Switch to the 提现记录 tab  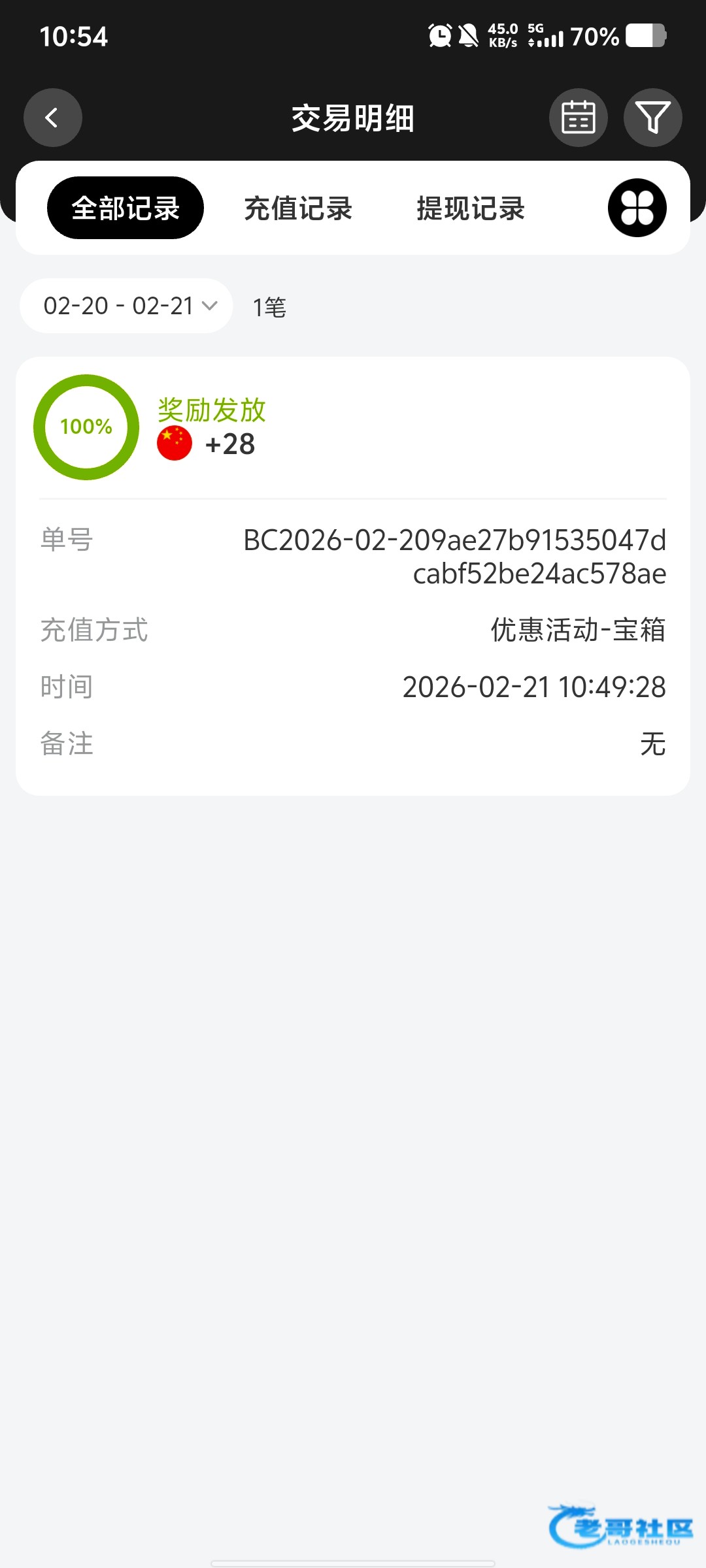pos(471,208)
